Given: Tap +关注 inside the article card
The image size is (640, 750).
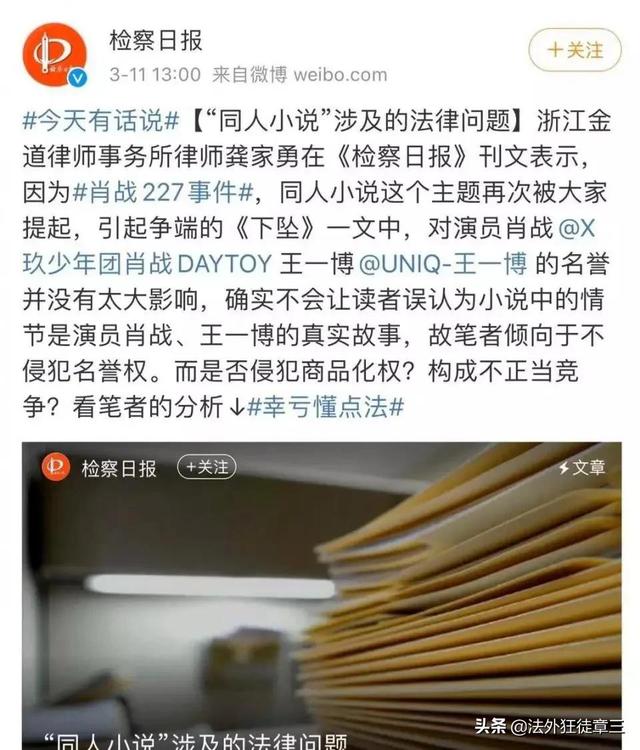Looking at the screenshot, I should point(204,466).
